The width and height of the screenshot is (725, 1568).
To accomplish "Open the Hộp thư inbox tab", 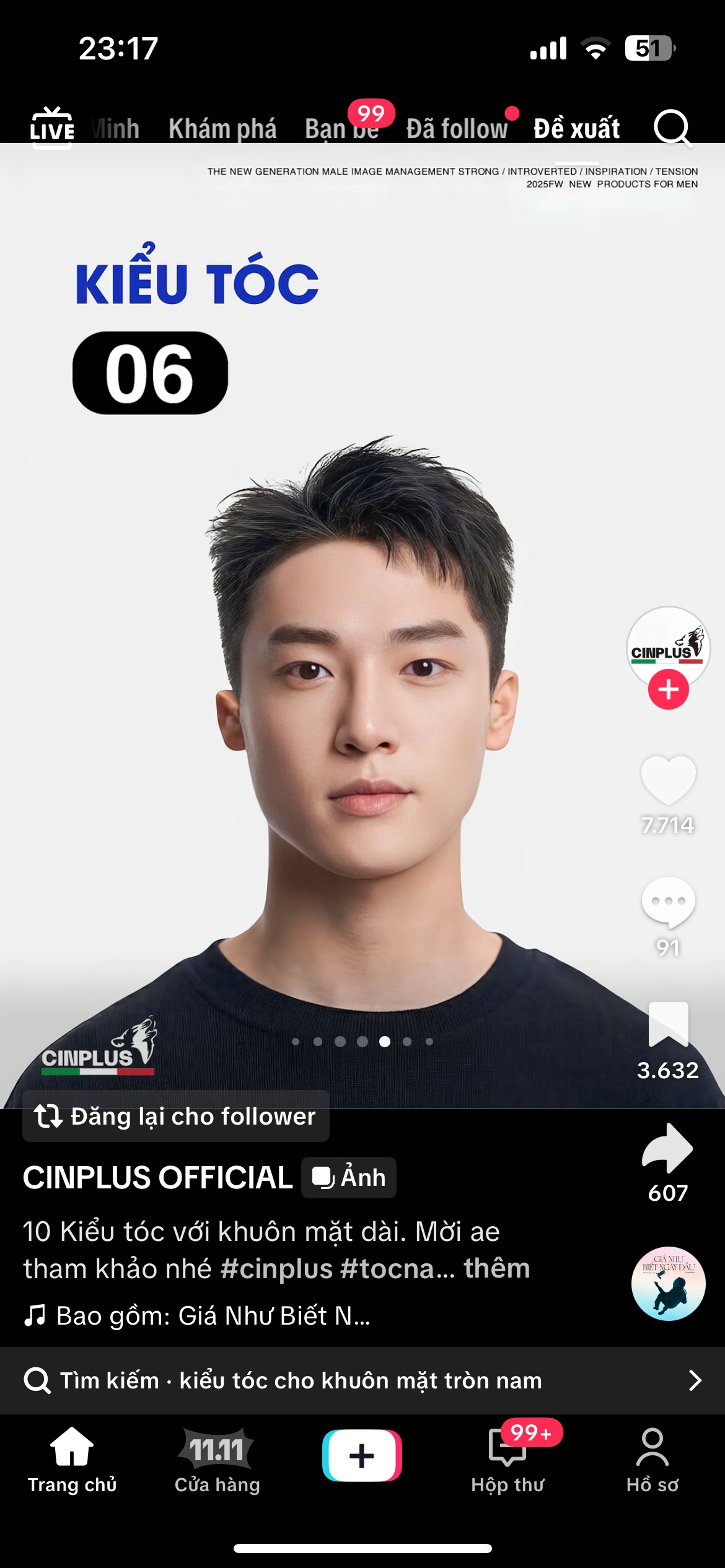I will [507, 1460].
